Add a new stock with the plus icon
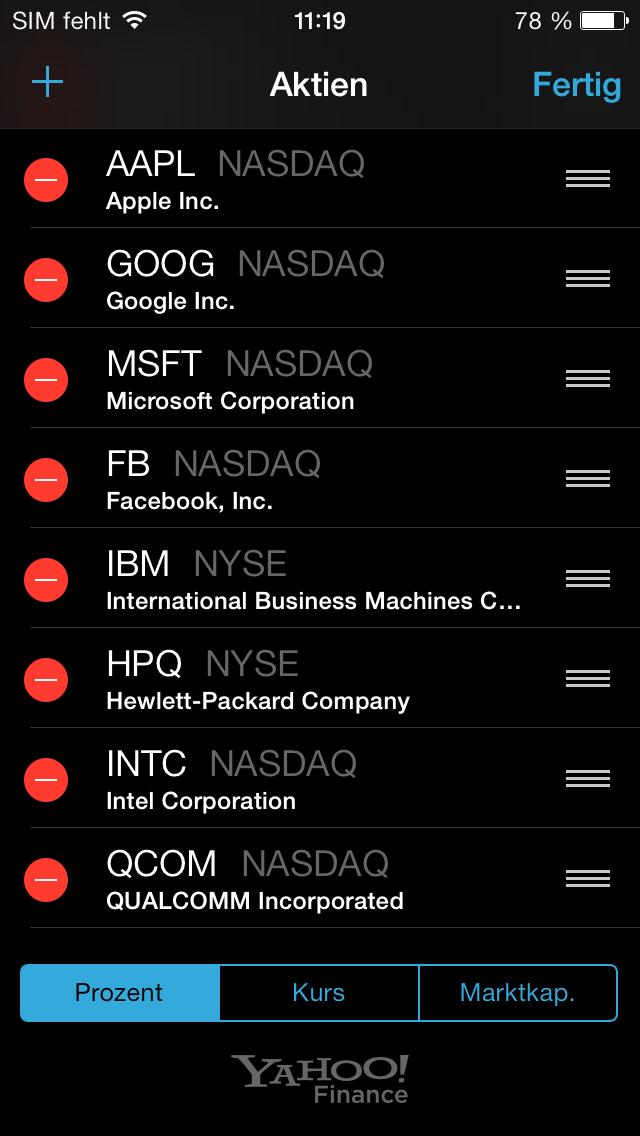640x1136 pixels. [x=47, y=83]
